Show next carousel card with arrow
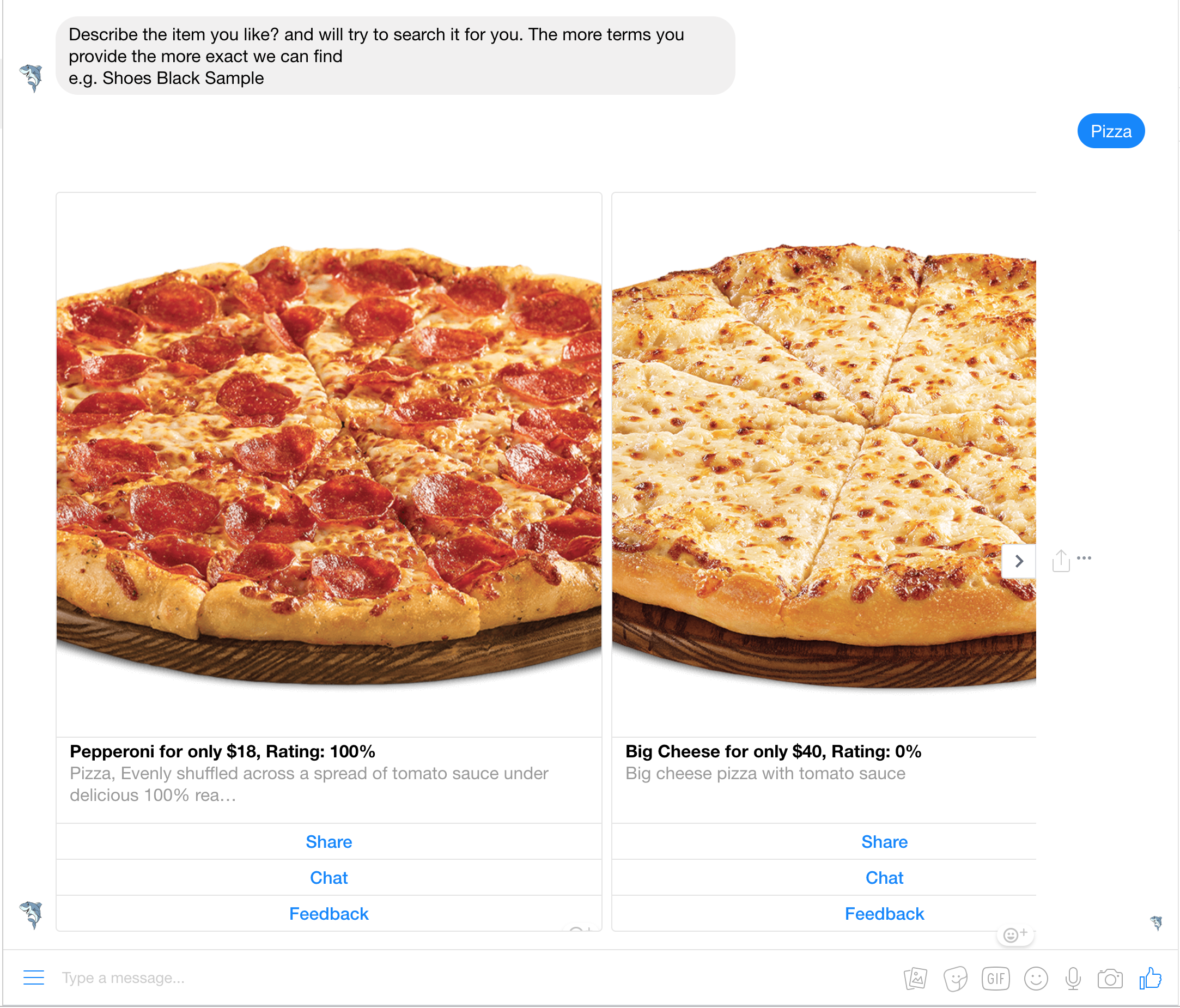The image size is (1180, 1008). [x=1019, y=562]
